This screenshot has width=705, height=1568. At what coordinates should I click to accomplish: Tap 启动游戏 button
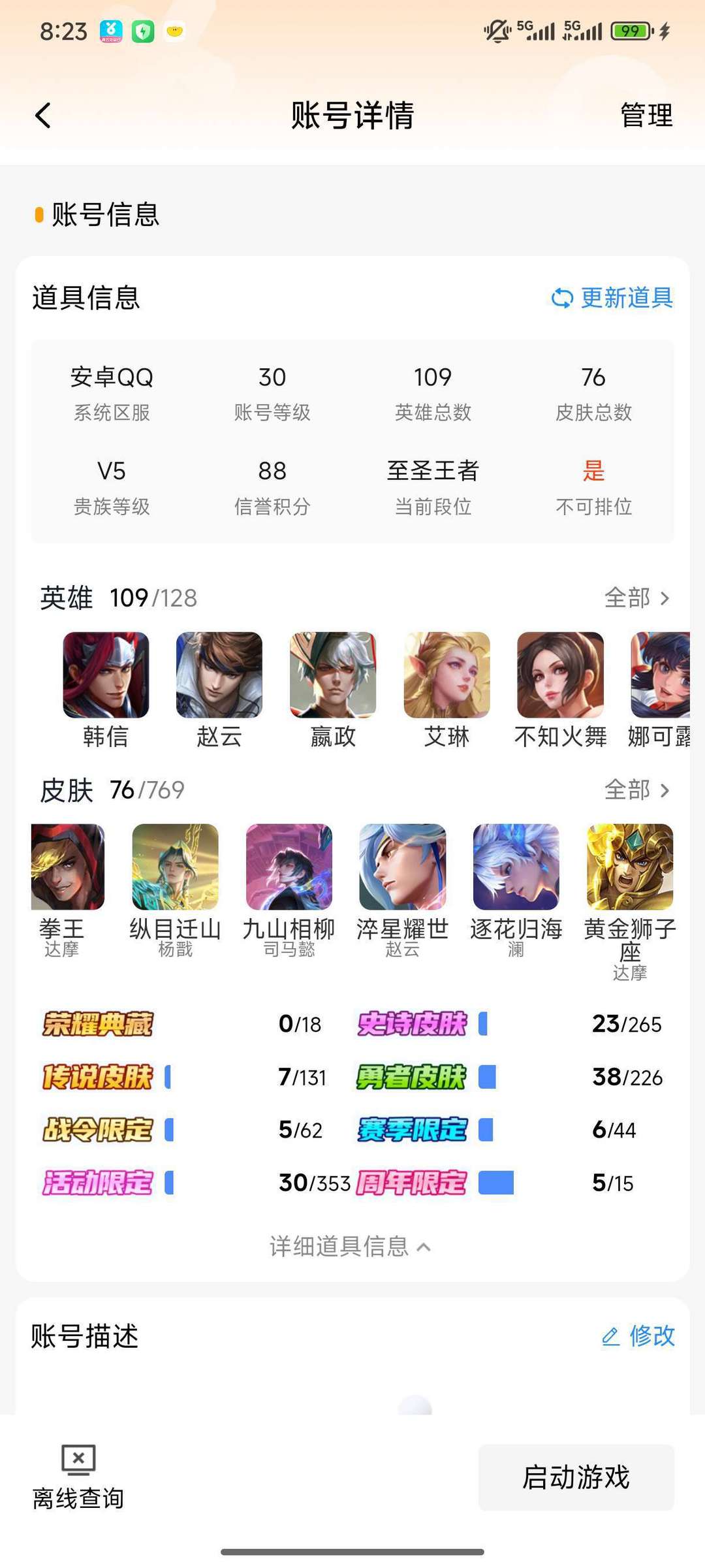tap(576, 1477)
